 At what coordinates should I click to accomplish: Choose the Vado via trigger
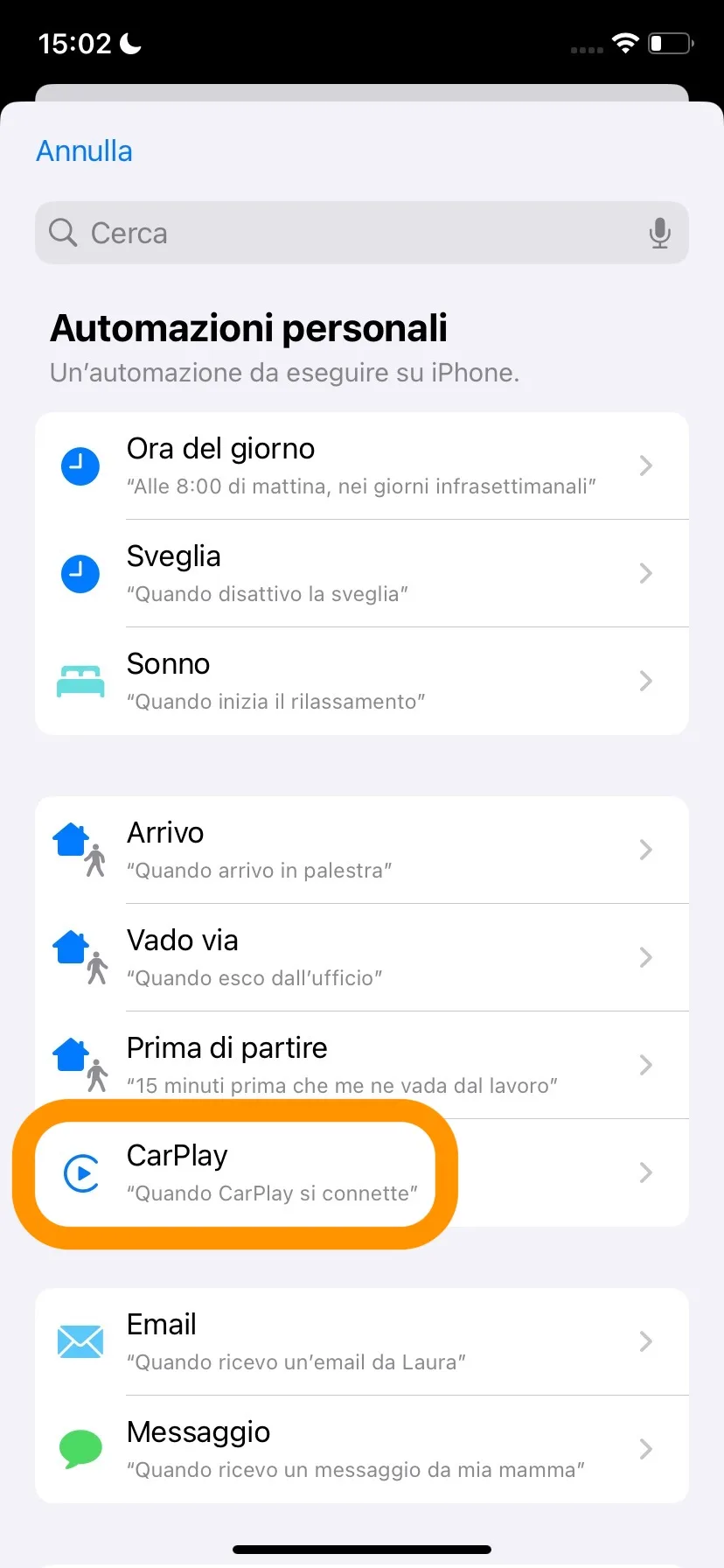pos(362,957)
